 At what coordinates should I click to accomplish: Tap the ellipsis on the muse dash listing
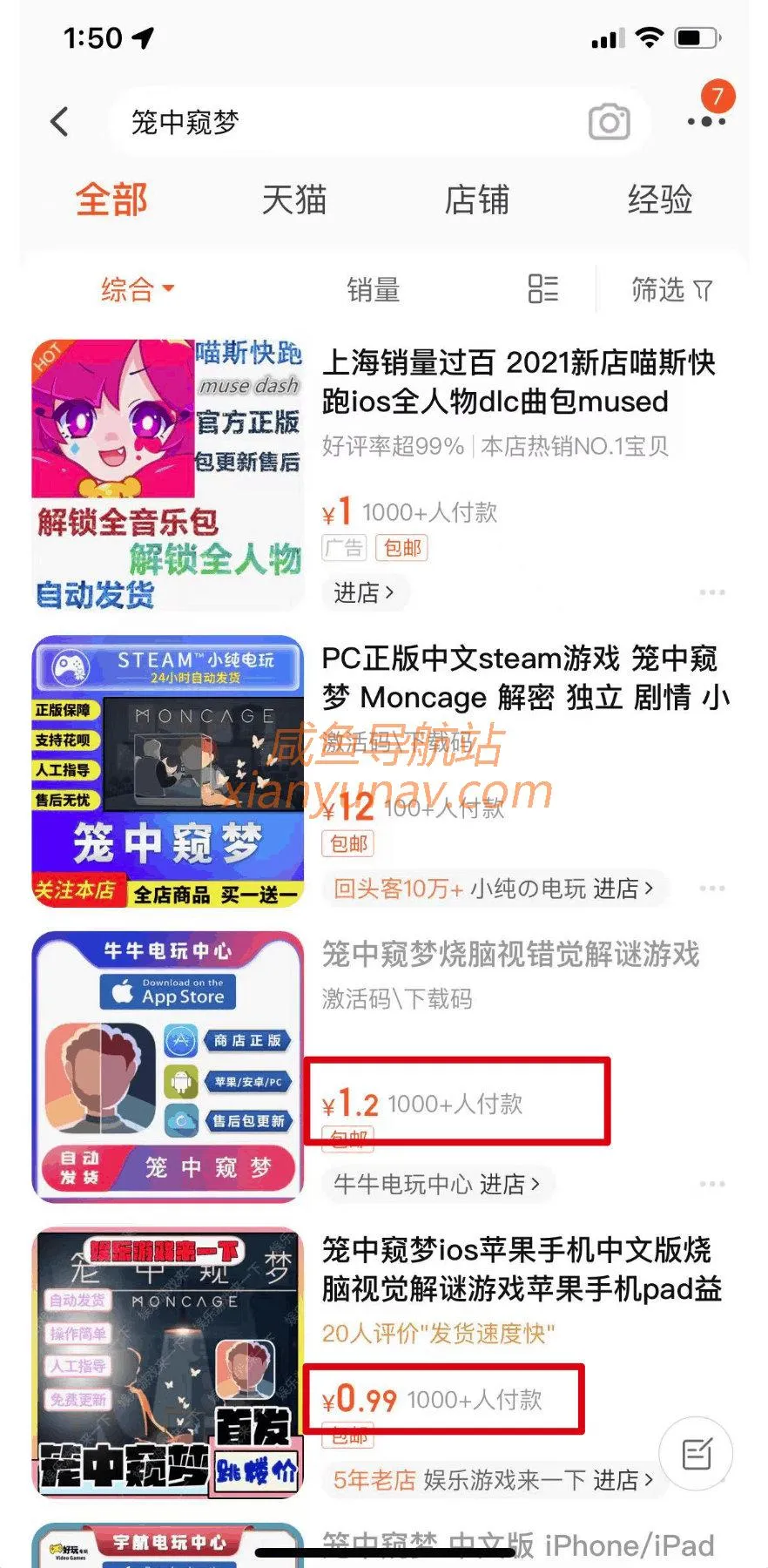pos(712,591)
